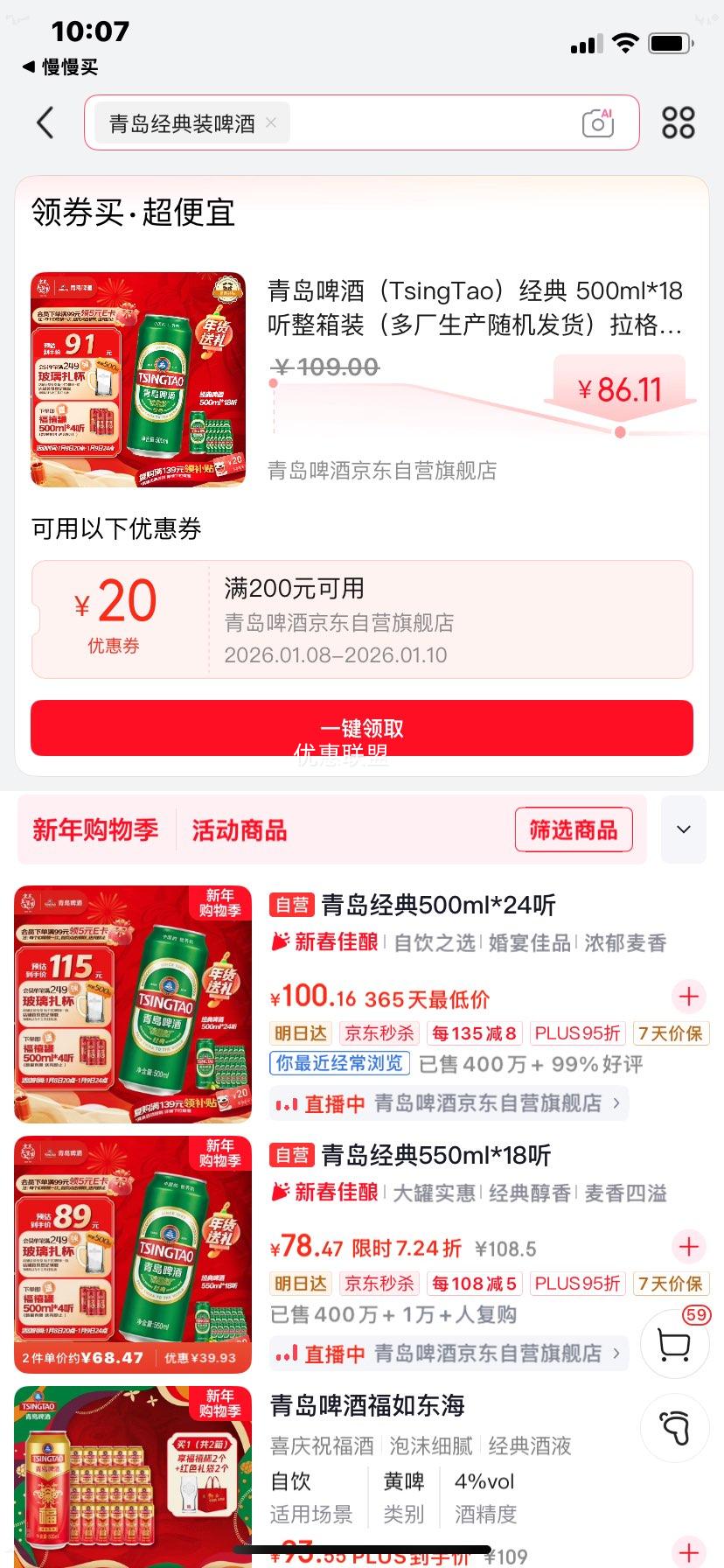
Task: Click the back arrow beside search bar
Action: [x=45, y=123]
